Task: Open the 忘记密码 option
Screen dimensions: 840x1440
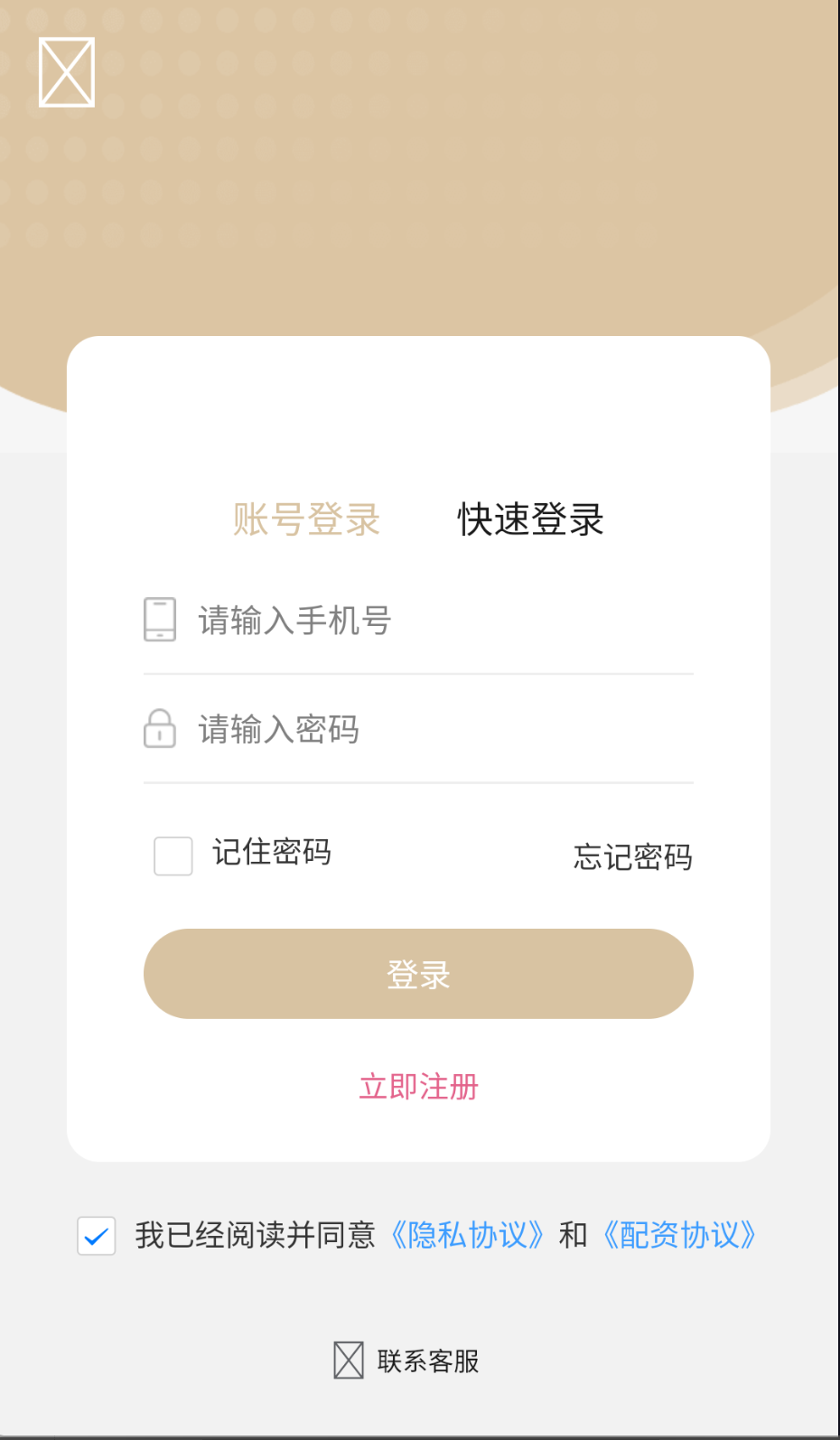Action: pyautogui.click(x=632, y=857)
